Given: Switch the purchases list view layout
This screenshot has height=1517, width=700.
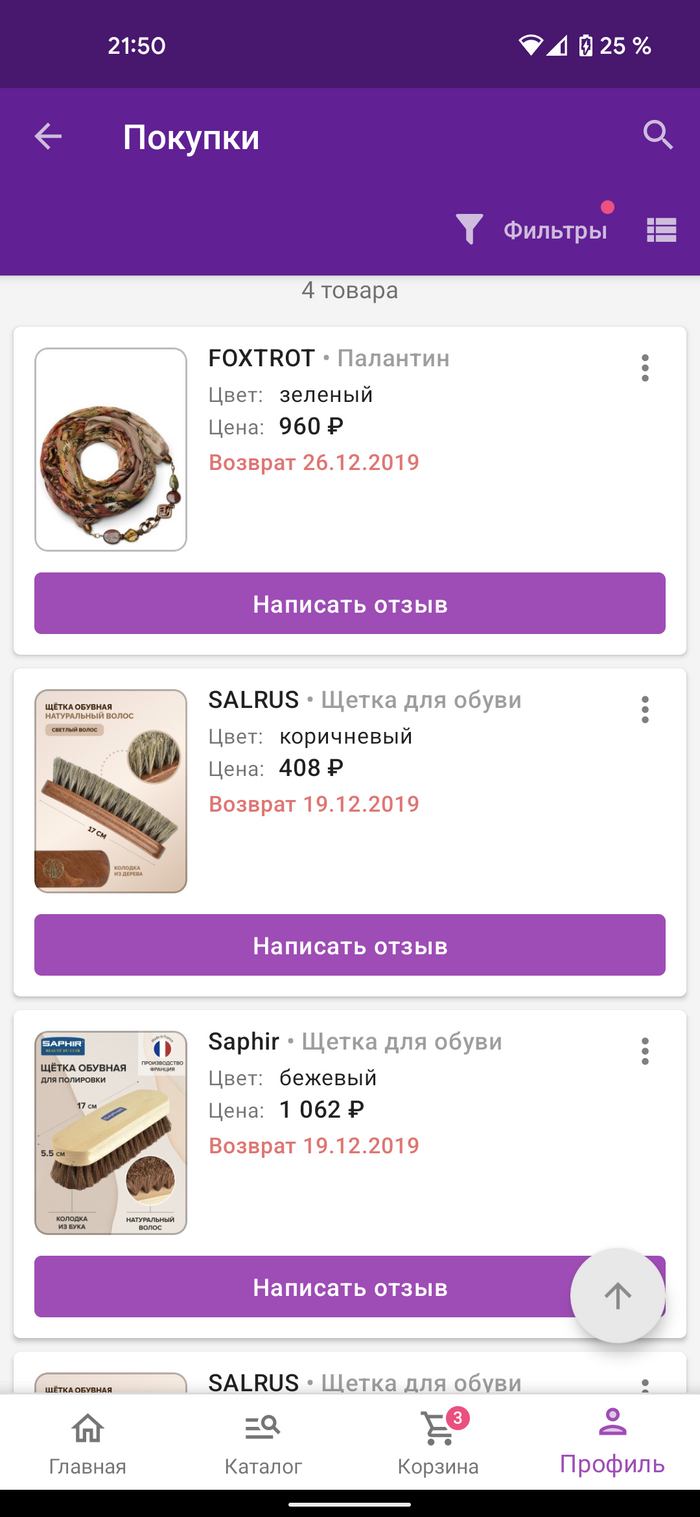Looking at the screenshot, I should [x=661, y=230].
